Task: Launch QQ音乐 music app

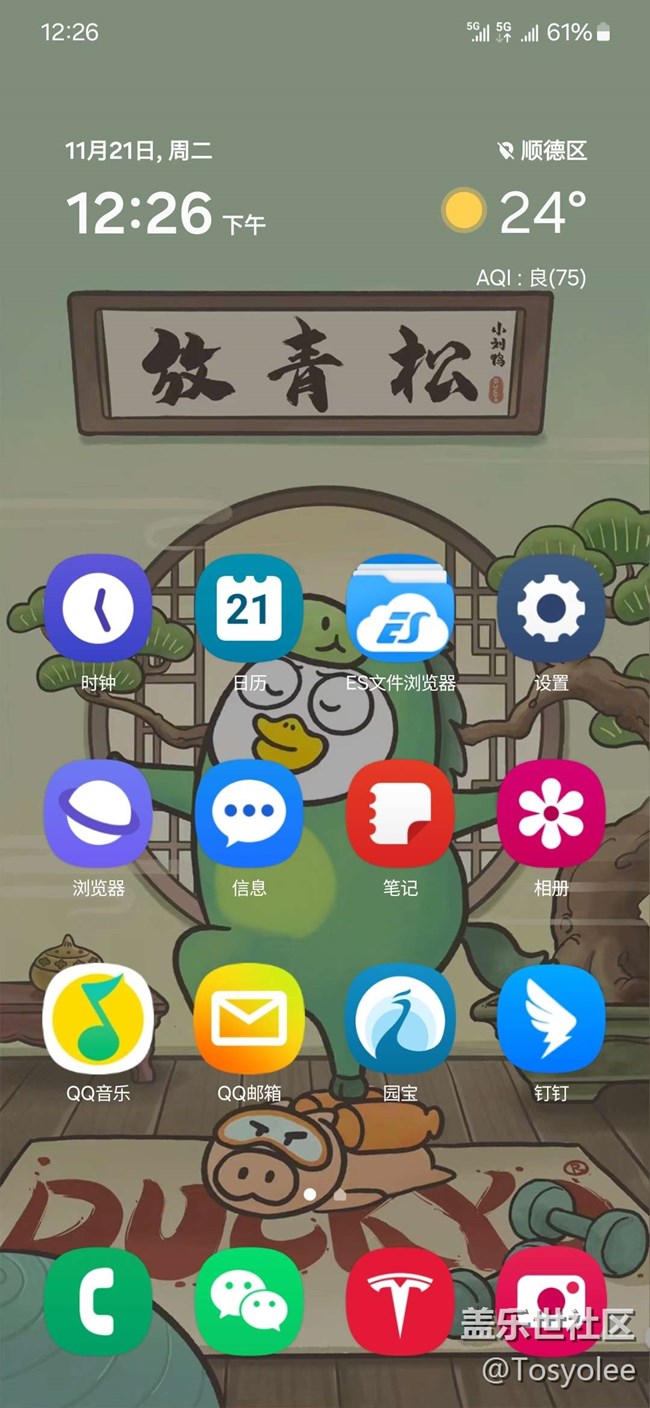Action: (x=98, y=1018)
